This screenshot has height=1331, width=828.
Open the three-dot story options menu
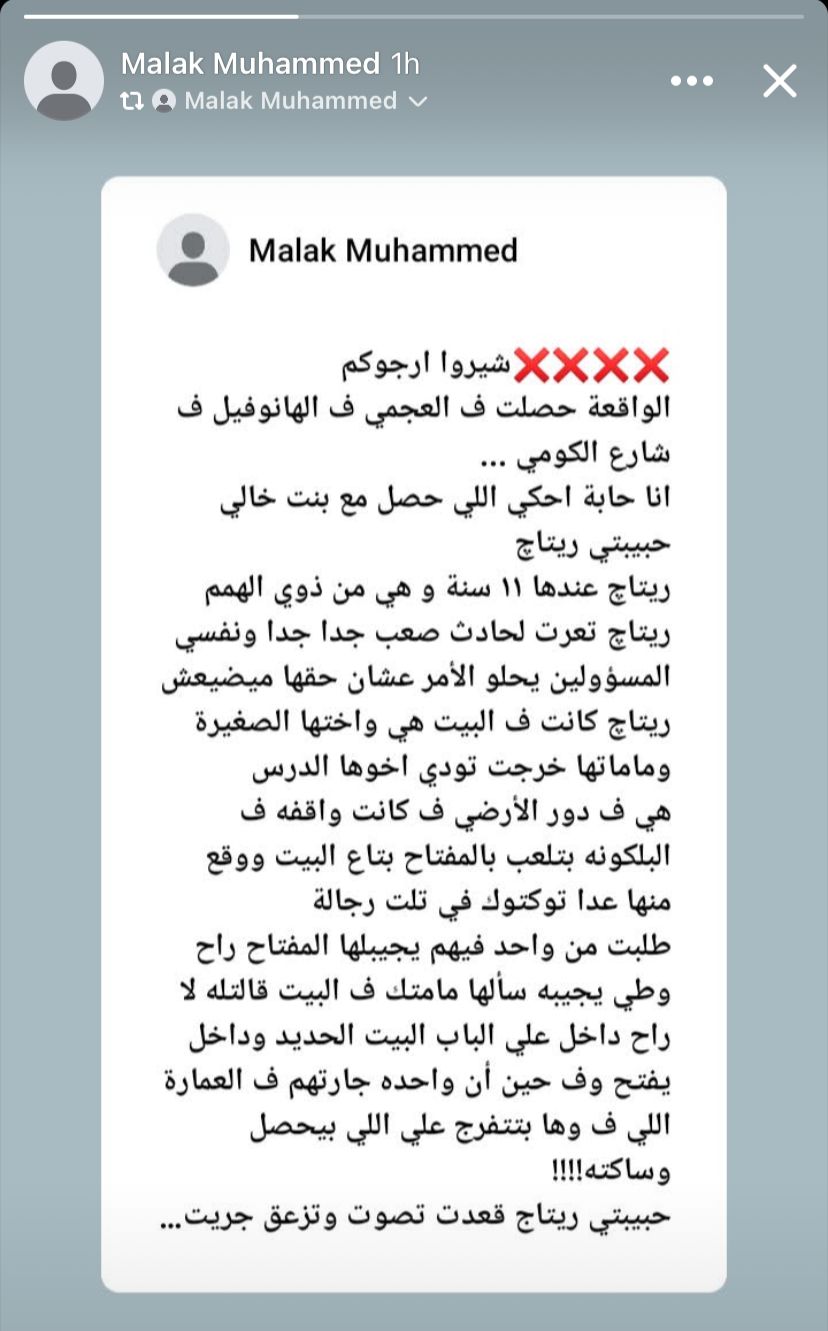693,81
